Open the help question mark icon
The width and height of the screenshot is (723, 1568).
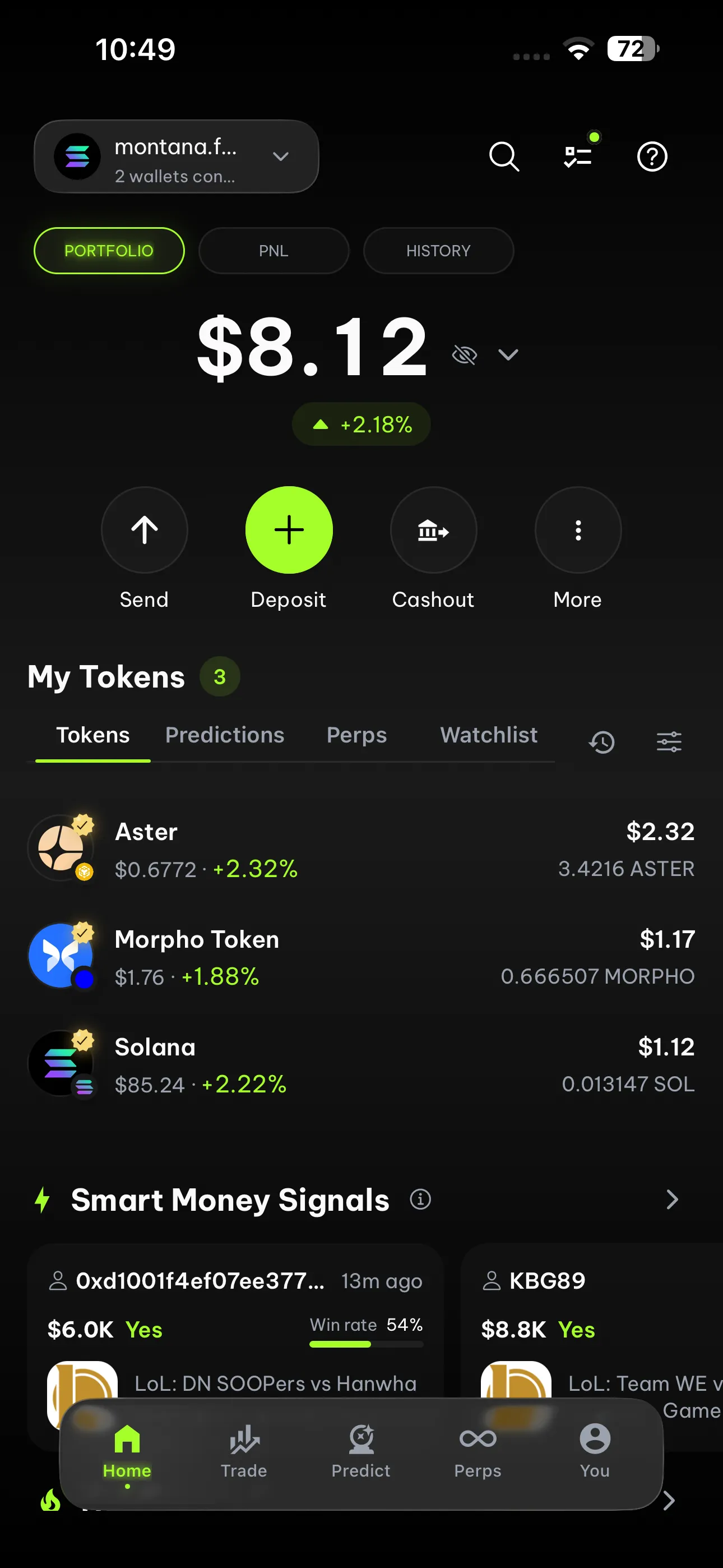point(651,156)
